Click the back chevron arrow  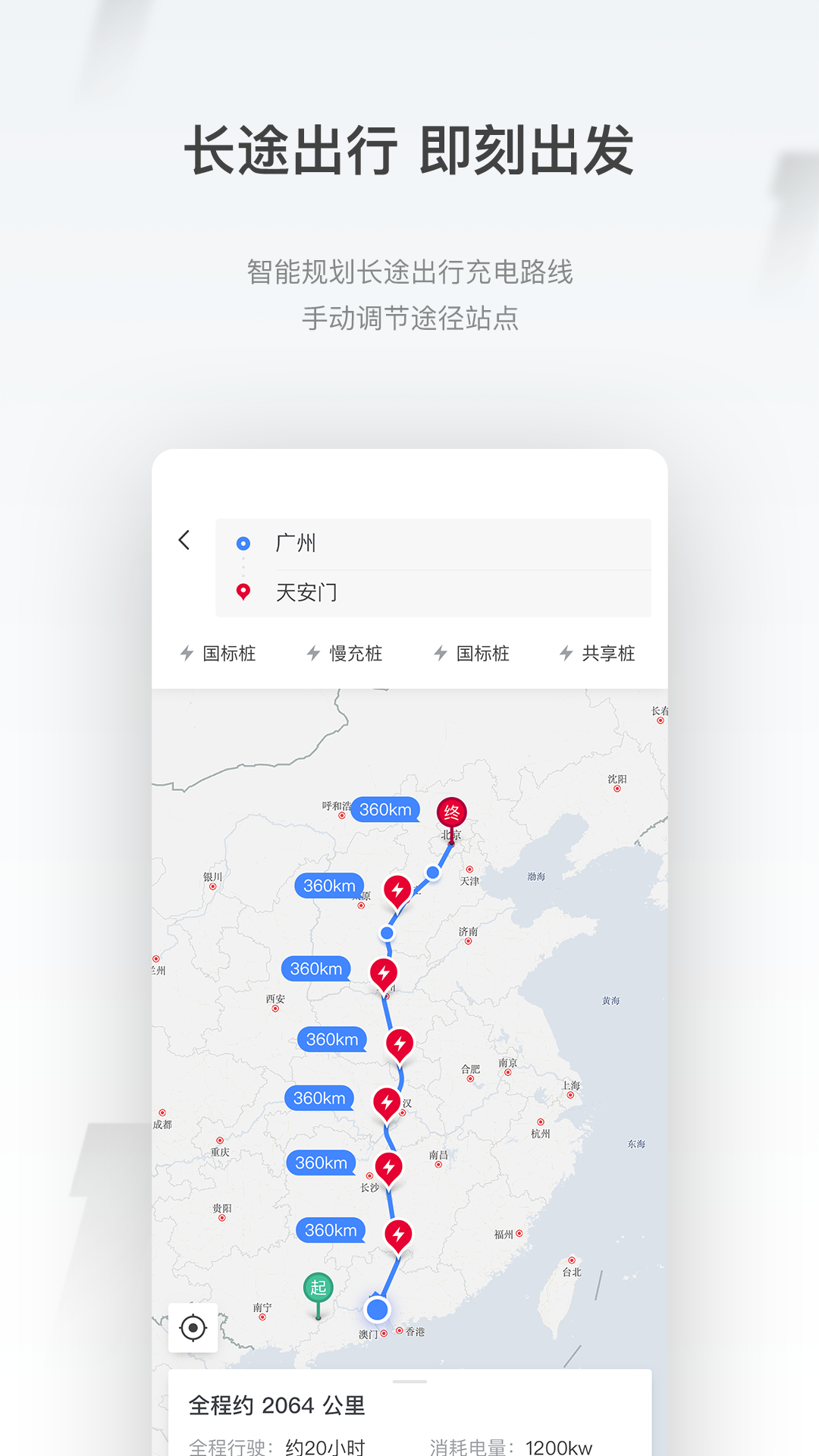184,540
